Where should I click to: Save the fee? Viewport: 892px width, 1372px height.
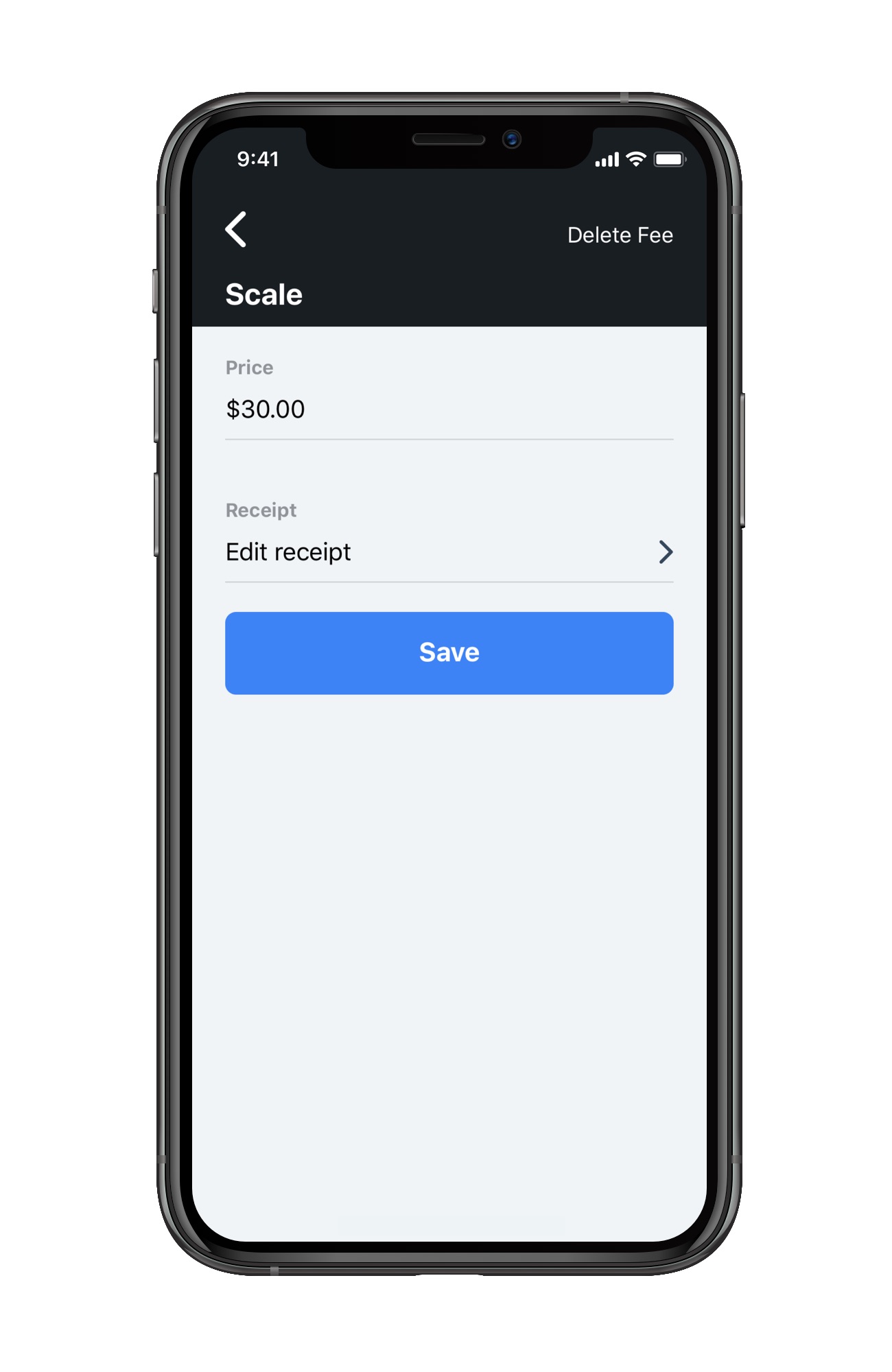pos(449,653)
